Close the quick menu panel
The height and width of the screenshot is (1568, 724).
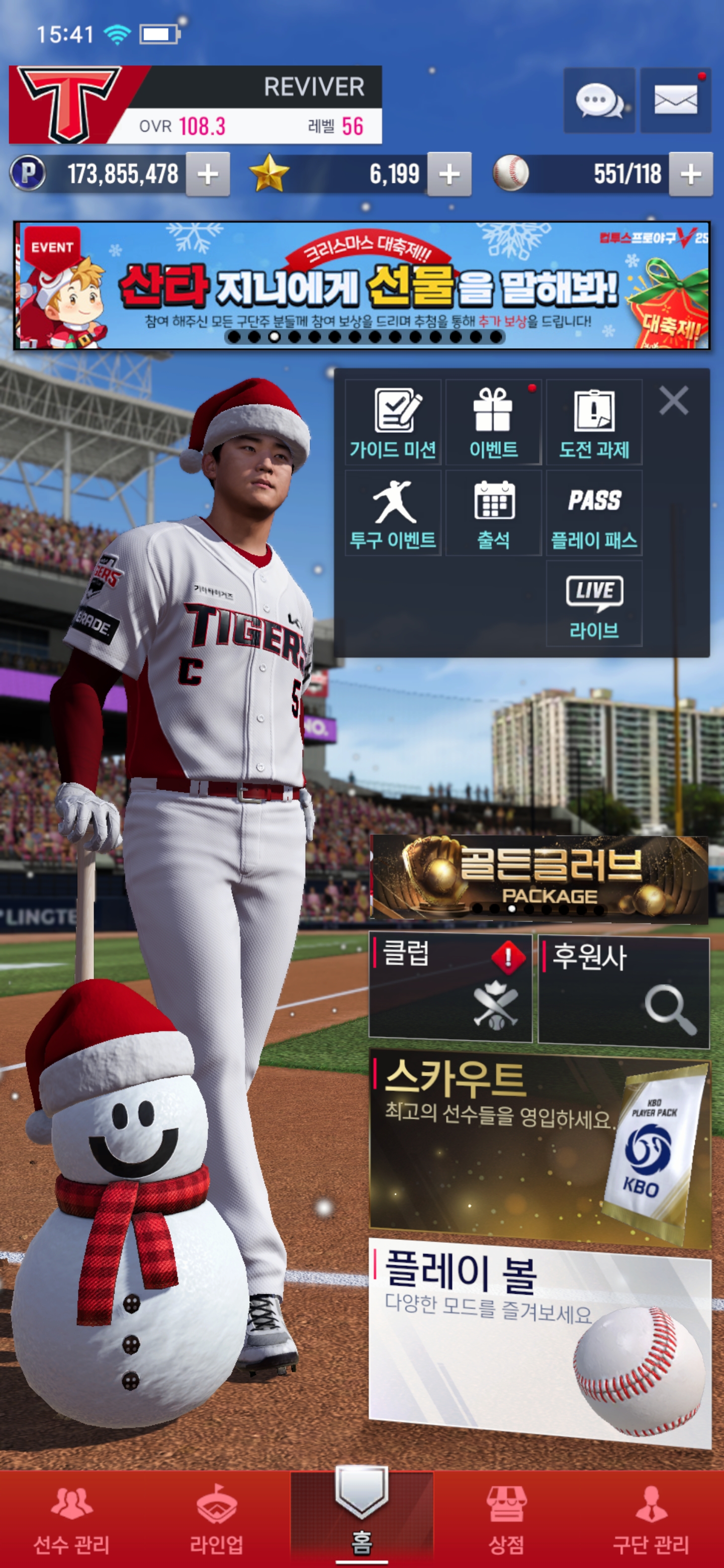pos(673,401)
